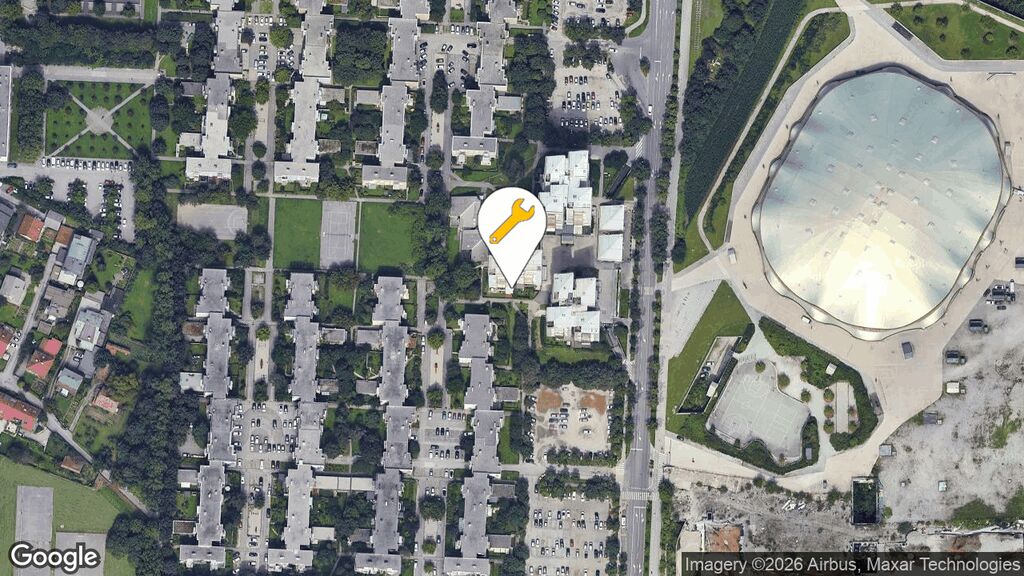1024x576 pixels.
Task: Tap the wrench map marker pin
Action: pyautogui.click(x=511, y=228)
